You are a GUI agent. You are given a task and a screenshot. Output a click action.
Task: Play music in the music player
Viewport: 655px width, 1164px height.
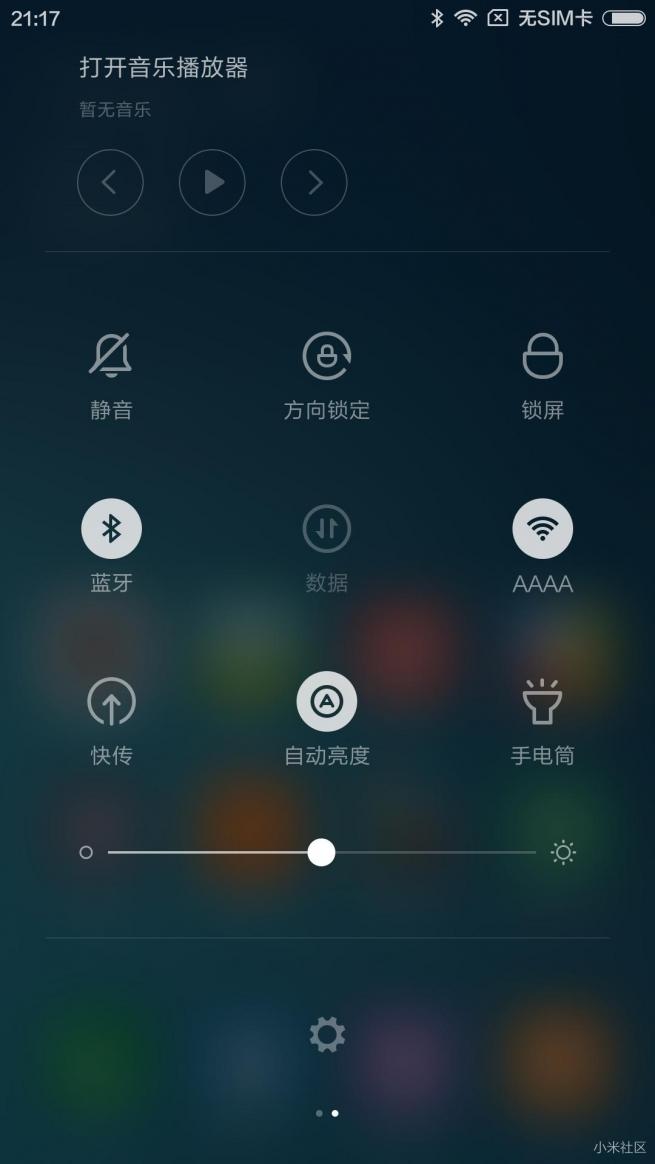pyautogui.click(x=212, y=182)
